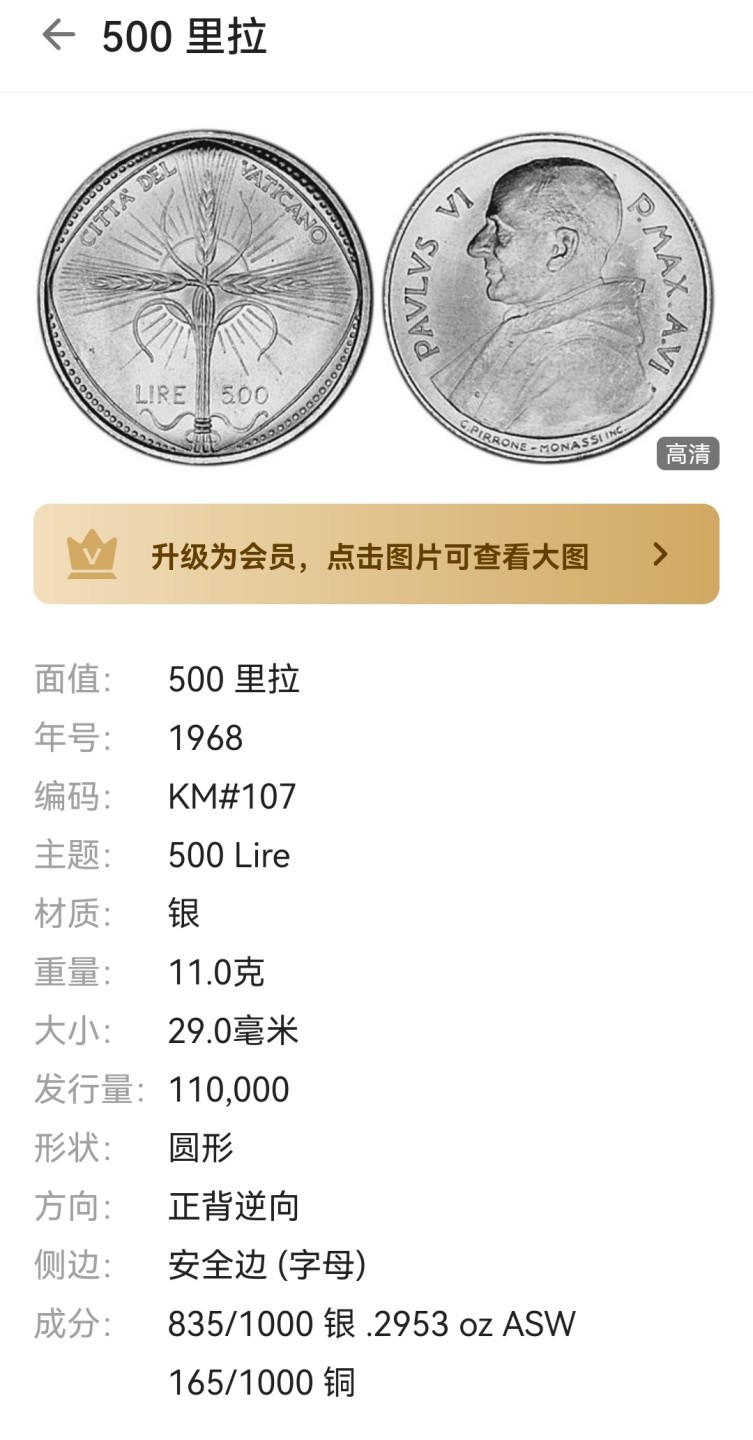Open the 500 Lire coin image
The width and height of the screenshot is (753, 1440).
click(376, 299)
